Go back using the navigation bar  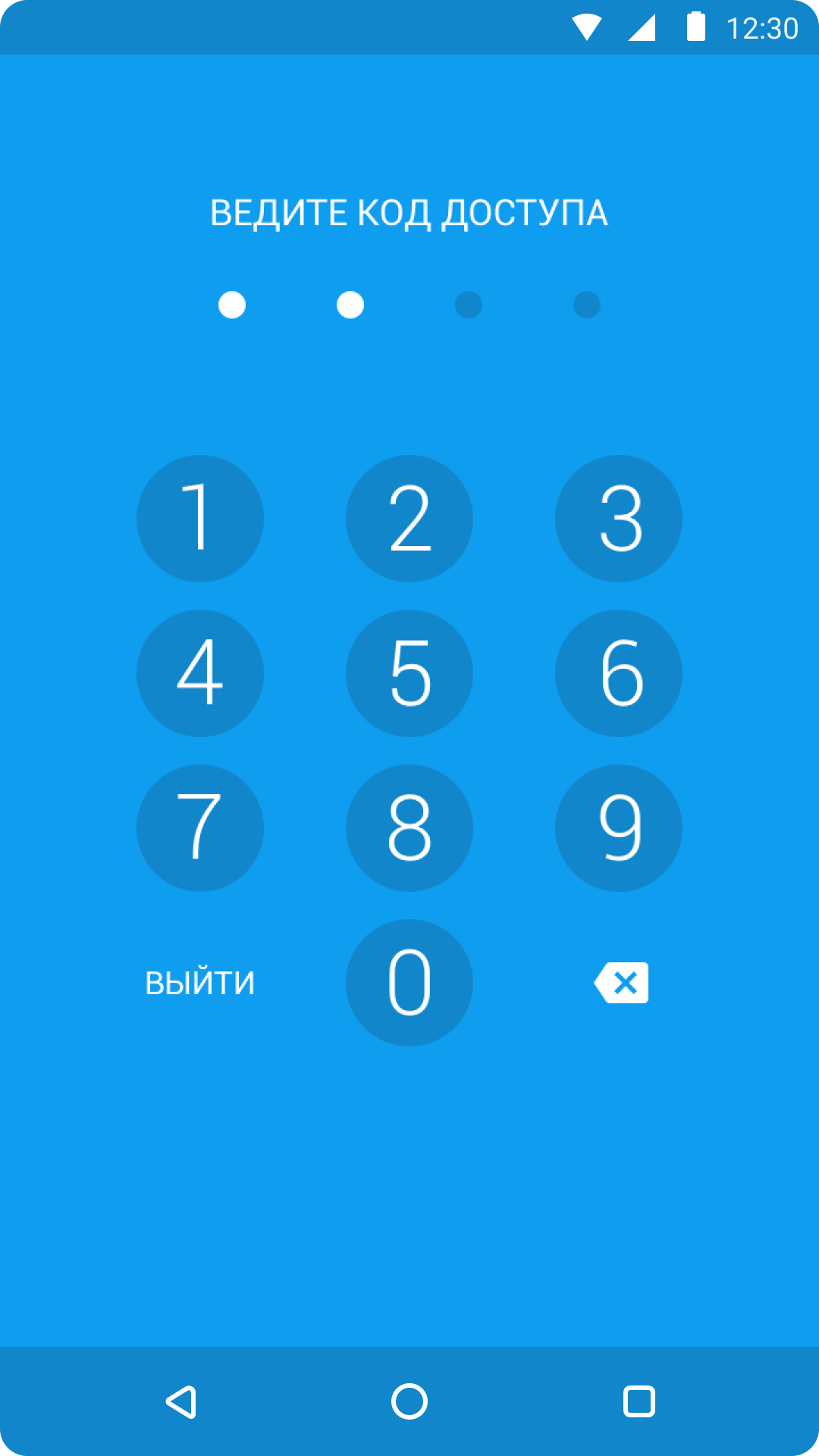(x=182, y=1401)
